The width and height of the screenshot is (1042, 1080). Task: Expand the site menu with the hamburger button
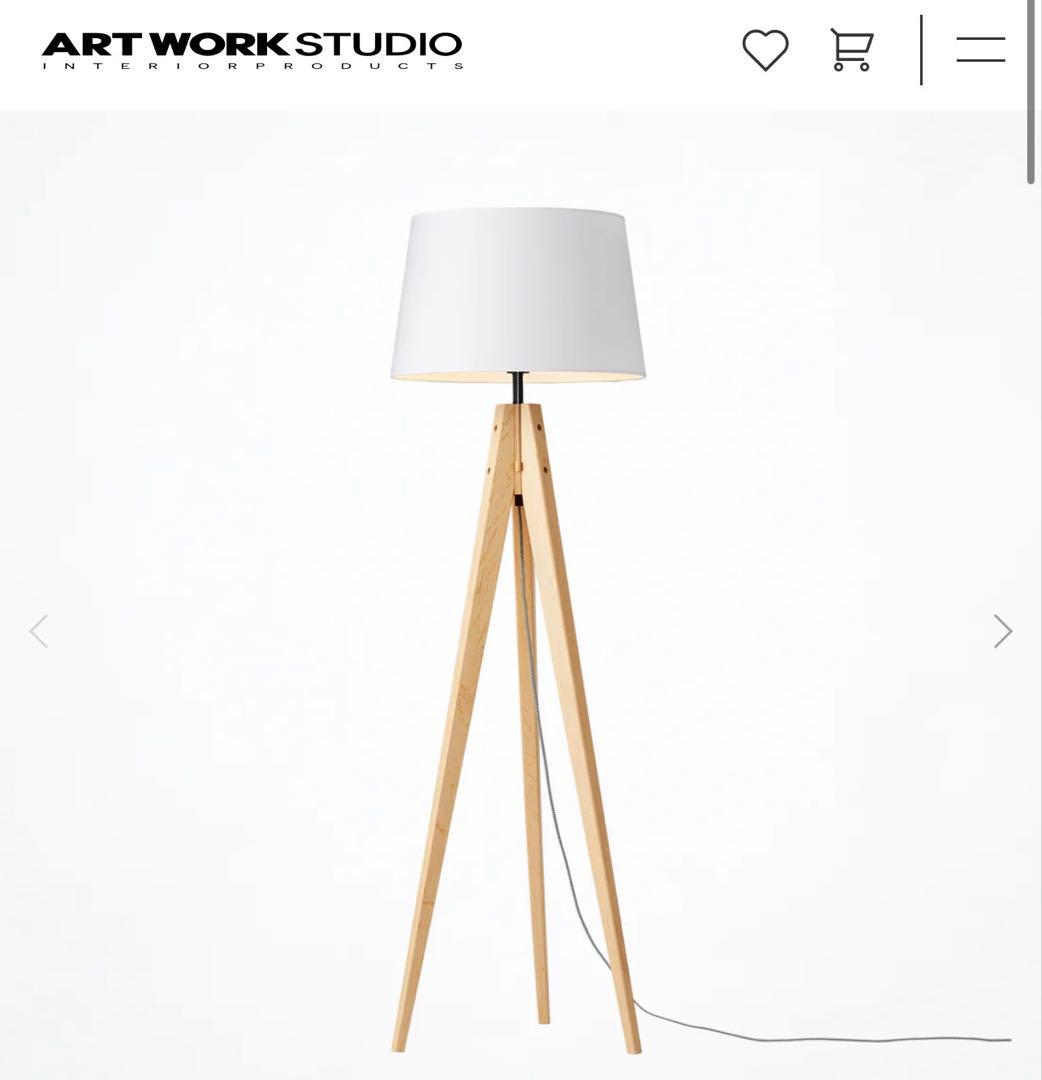pyautogui.click(x=980, y=49)
